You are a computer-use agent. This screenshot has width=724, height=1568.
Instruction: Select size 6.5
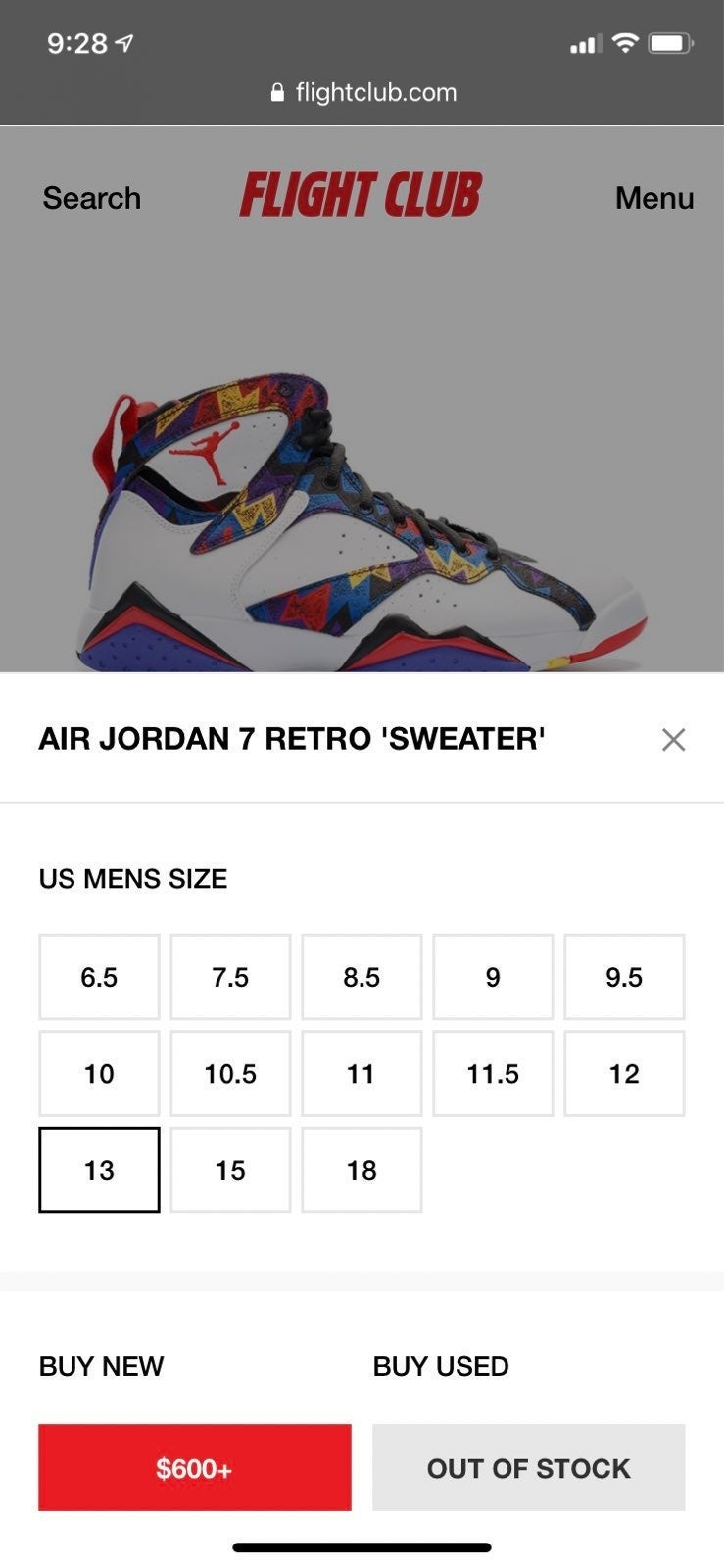(x=99, y=977)
